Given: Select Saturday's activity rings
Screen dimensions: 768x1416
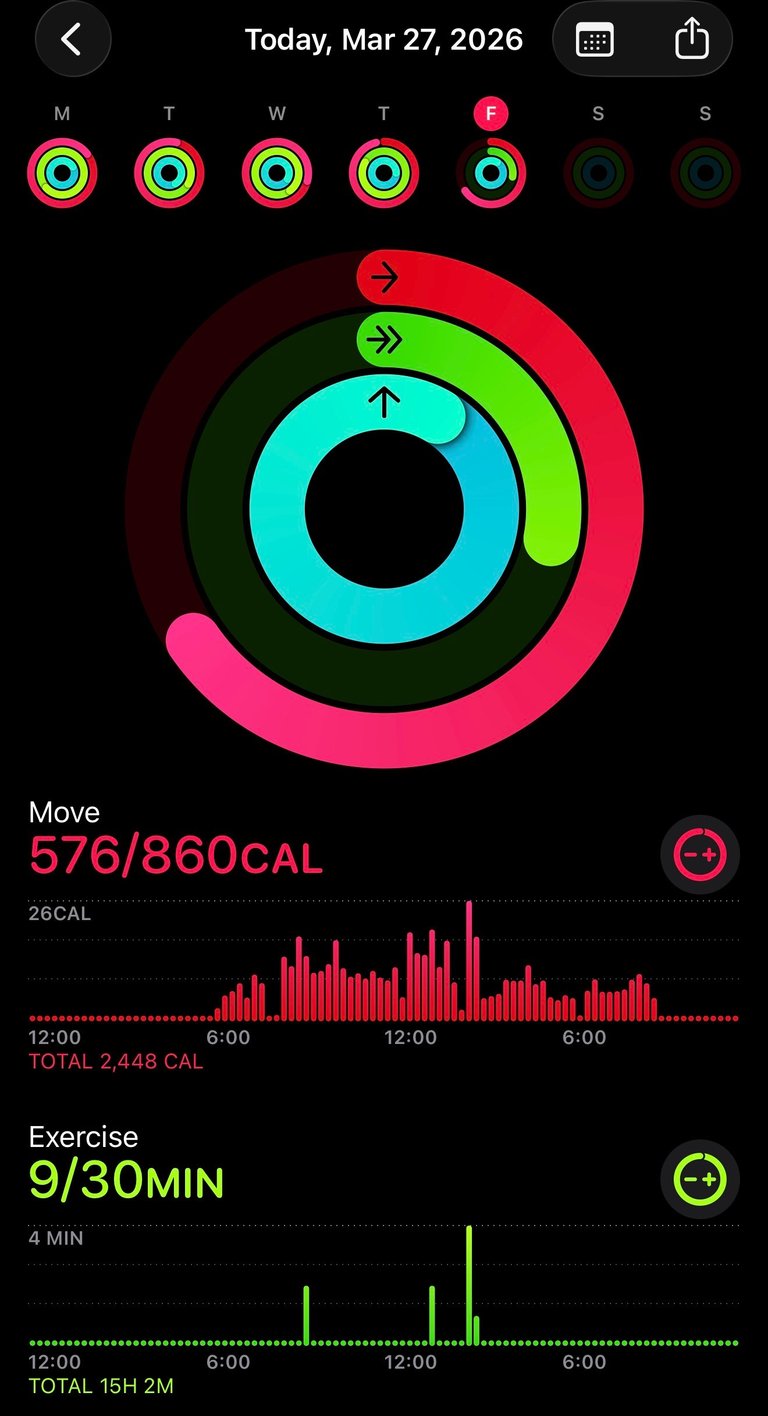Looking at the screenshot, I should pos(598,172).
